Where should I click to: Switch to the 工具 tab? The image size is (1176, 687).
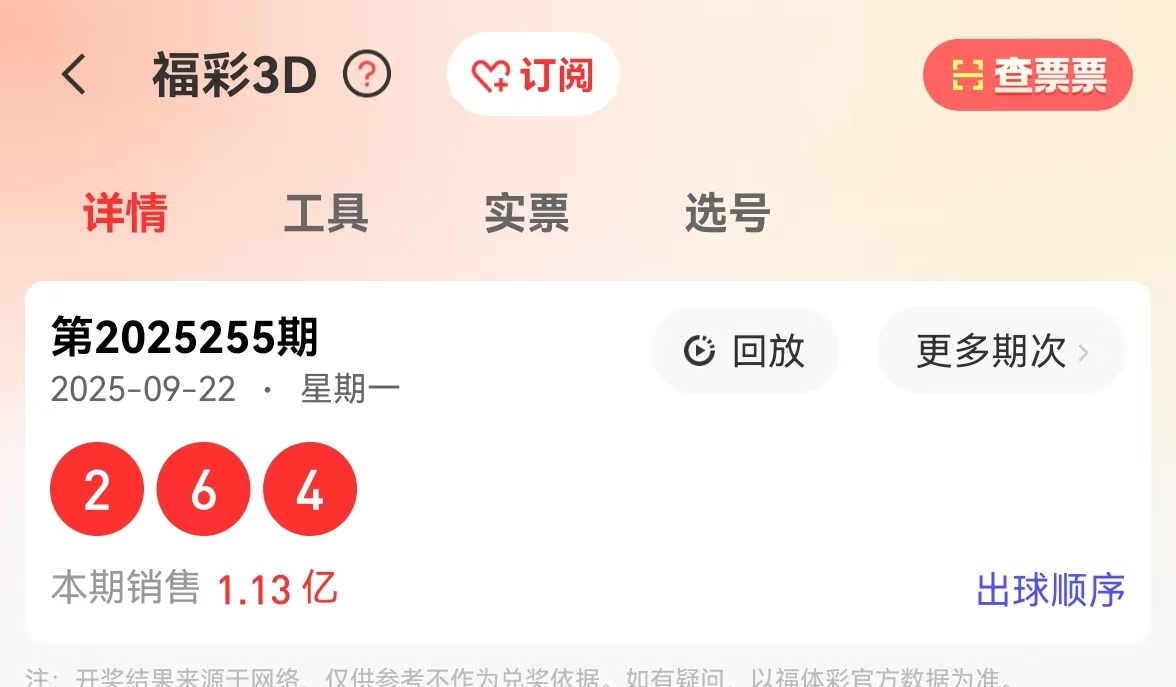[326, 213]
